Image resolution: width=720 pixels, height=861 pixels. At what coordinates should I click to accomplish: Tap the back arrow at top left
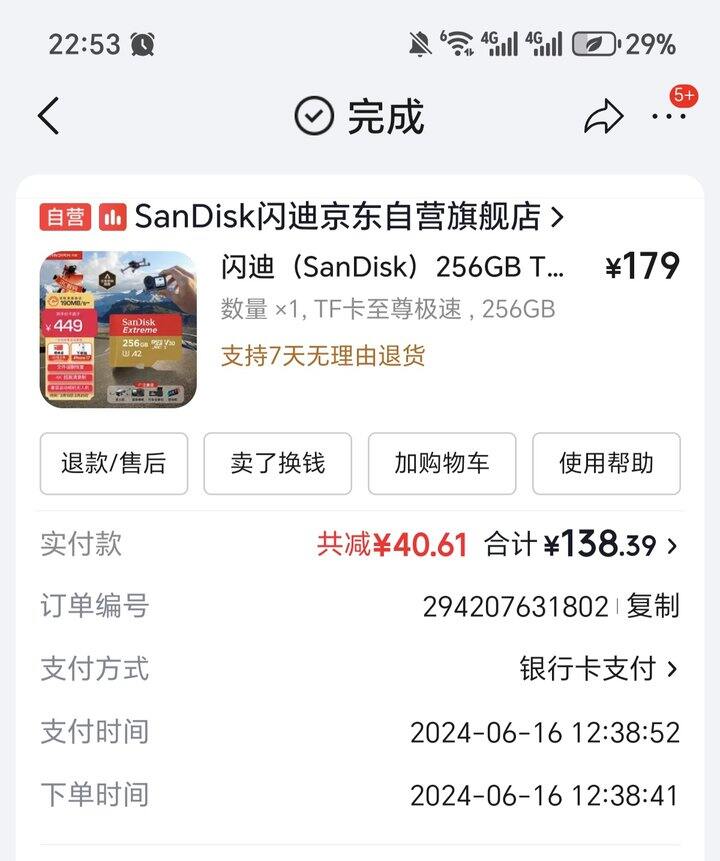point(47,114)
